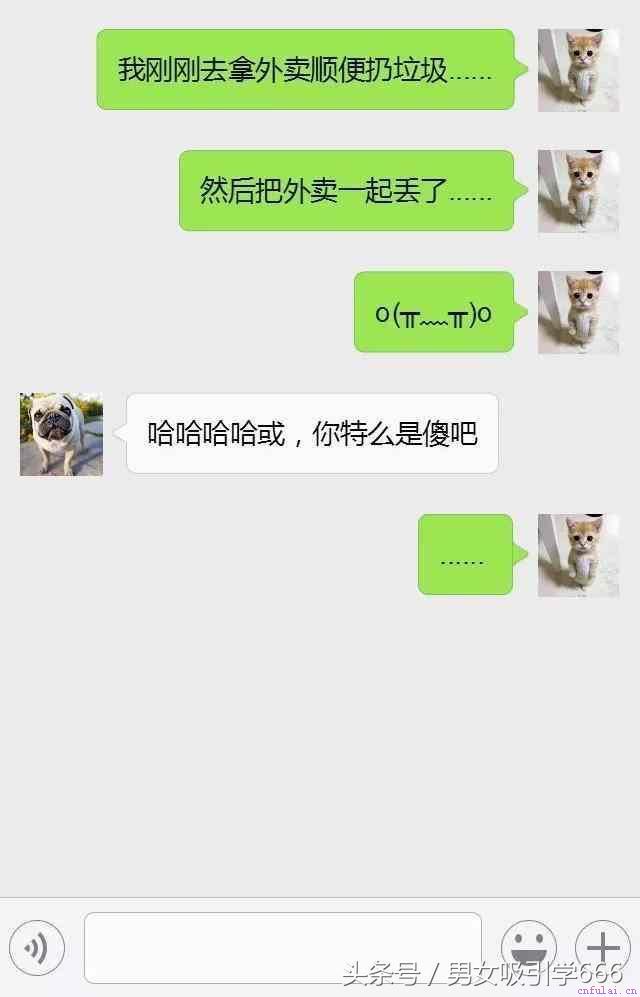The image size is (640, 997).
Task: Tap cat avatar beside 我刚刚去拿外卖 message
Action: coord(578,70)
